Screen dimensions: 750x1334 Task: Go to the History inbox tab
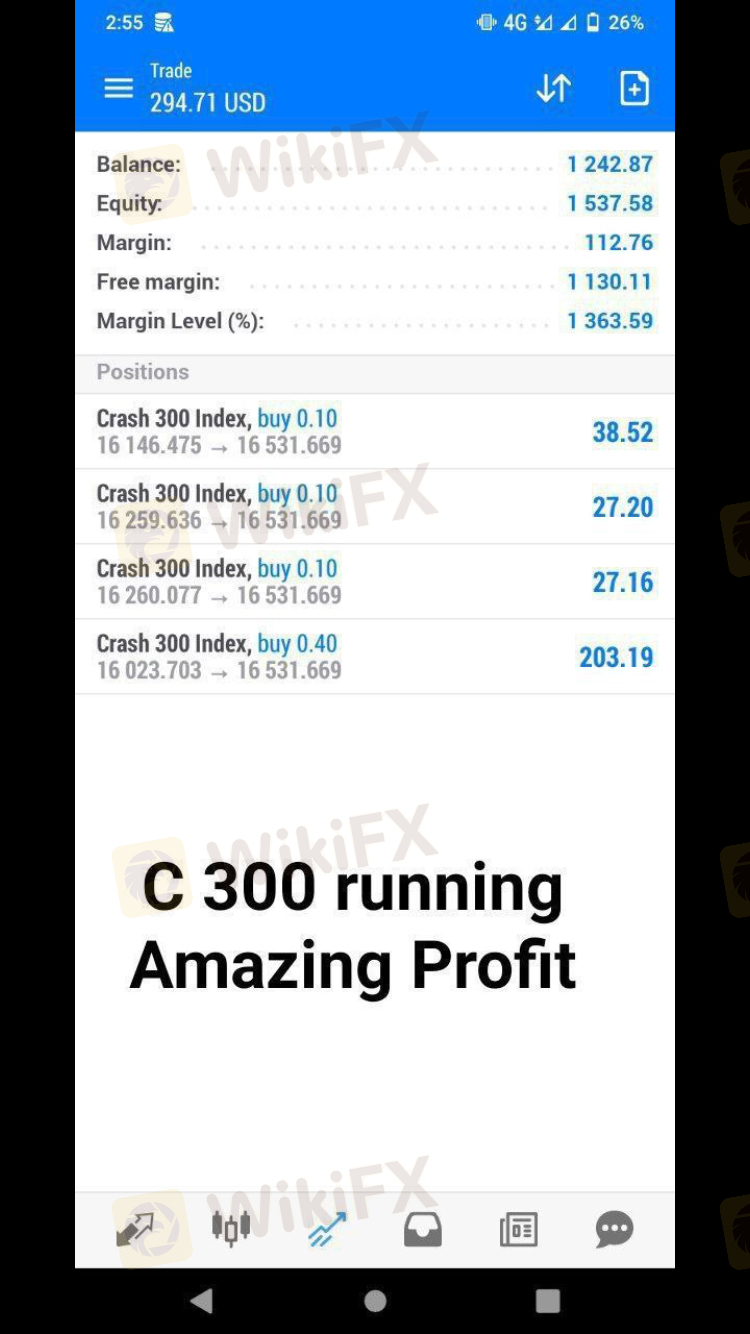click(422, 1229)
